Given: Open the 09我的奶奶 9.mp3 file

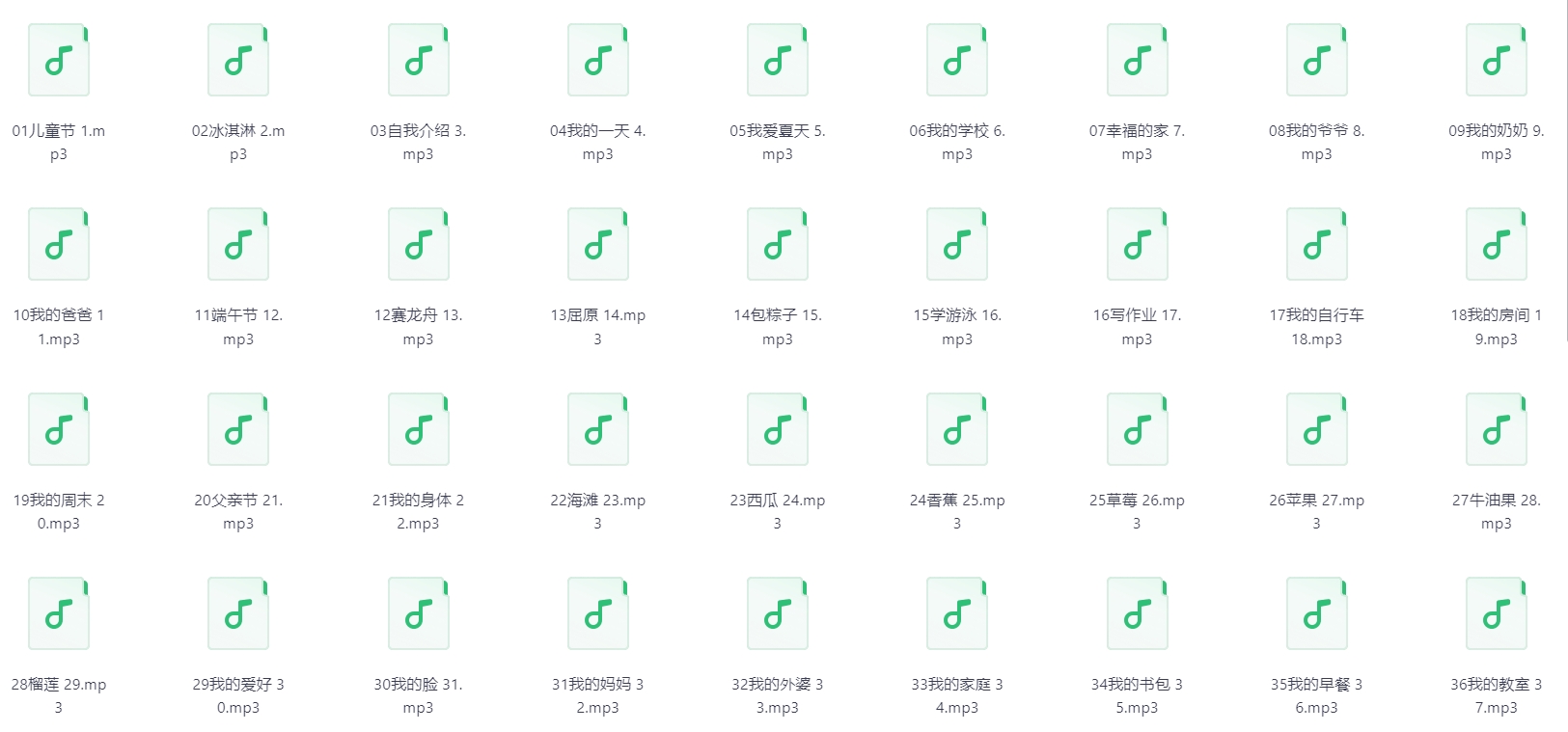Looking at the screenshot, I should 1496,62.
